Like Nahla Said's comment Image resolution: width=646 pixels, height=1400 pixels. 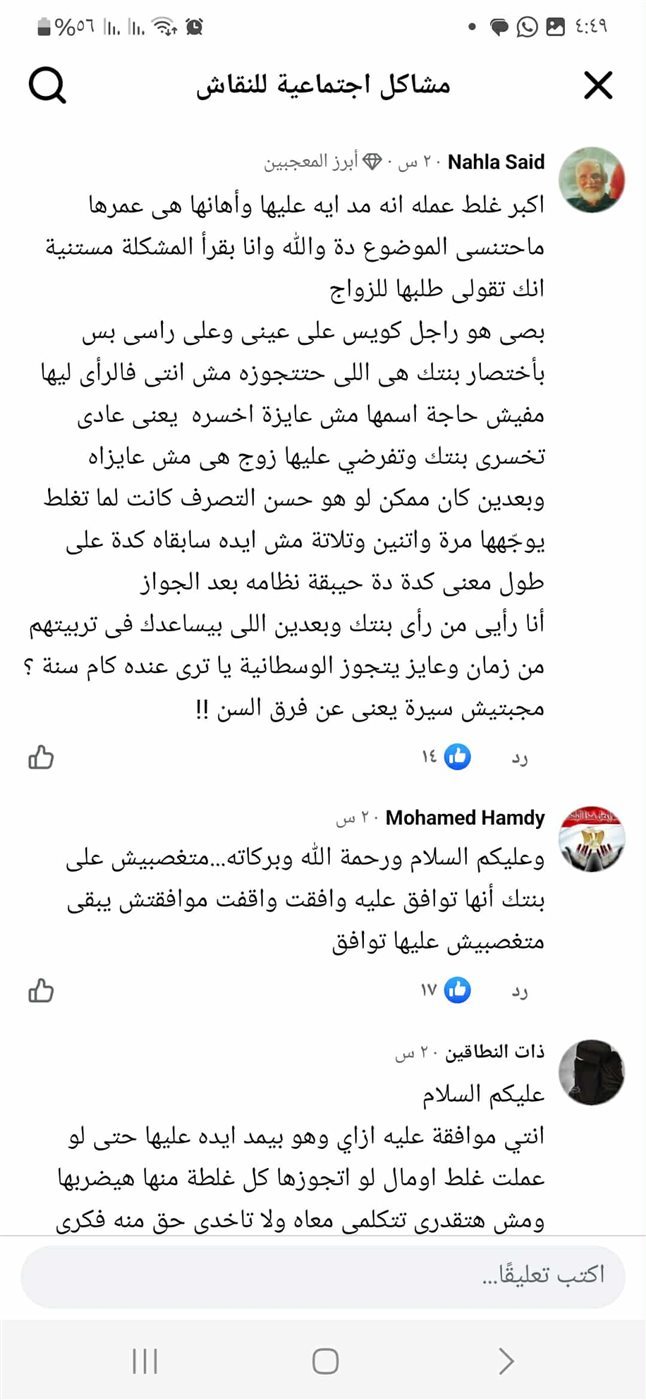pyautogui.click(x=41, y=757)
